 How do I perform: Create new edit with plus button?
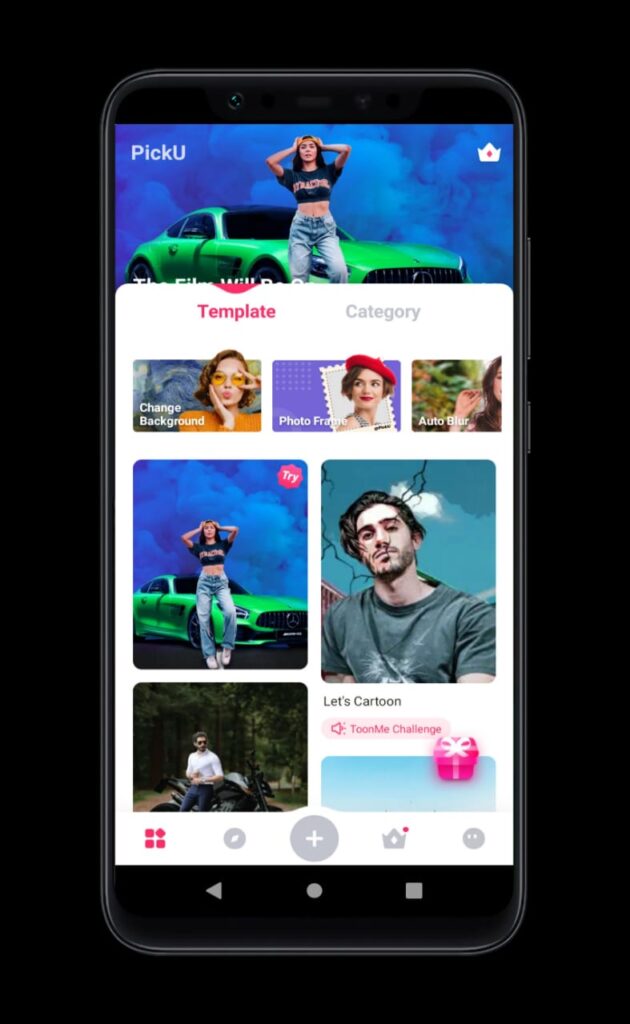pyautogui.click(x=314, y=839)
